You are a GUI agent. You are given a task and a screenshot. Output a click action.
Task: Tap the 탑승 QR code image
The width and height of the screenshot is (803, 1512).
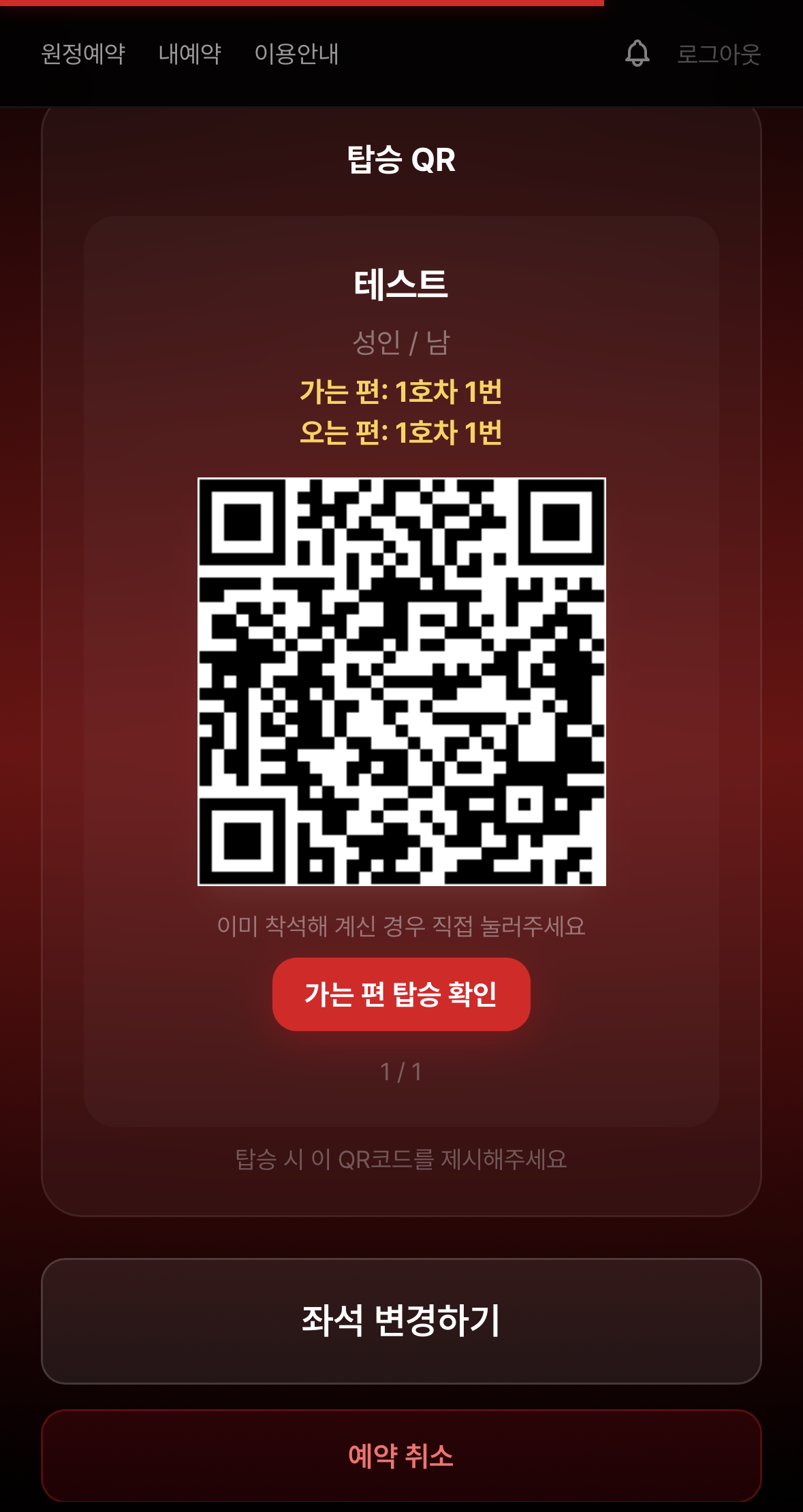[401, 681]
